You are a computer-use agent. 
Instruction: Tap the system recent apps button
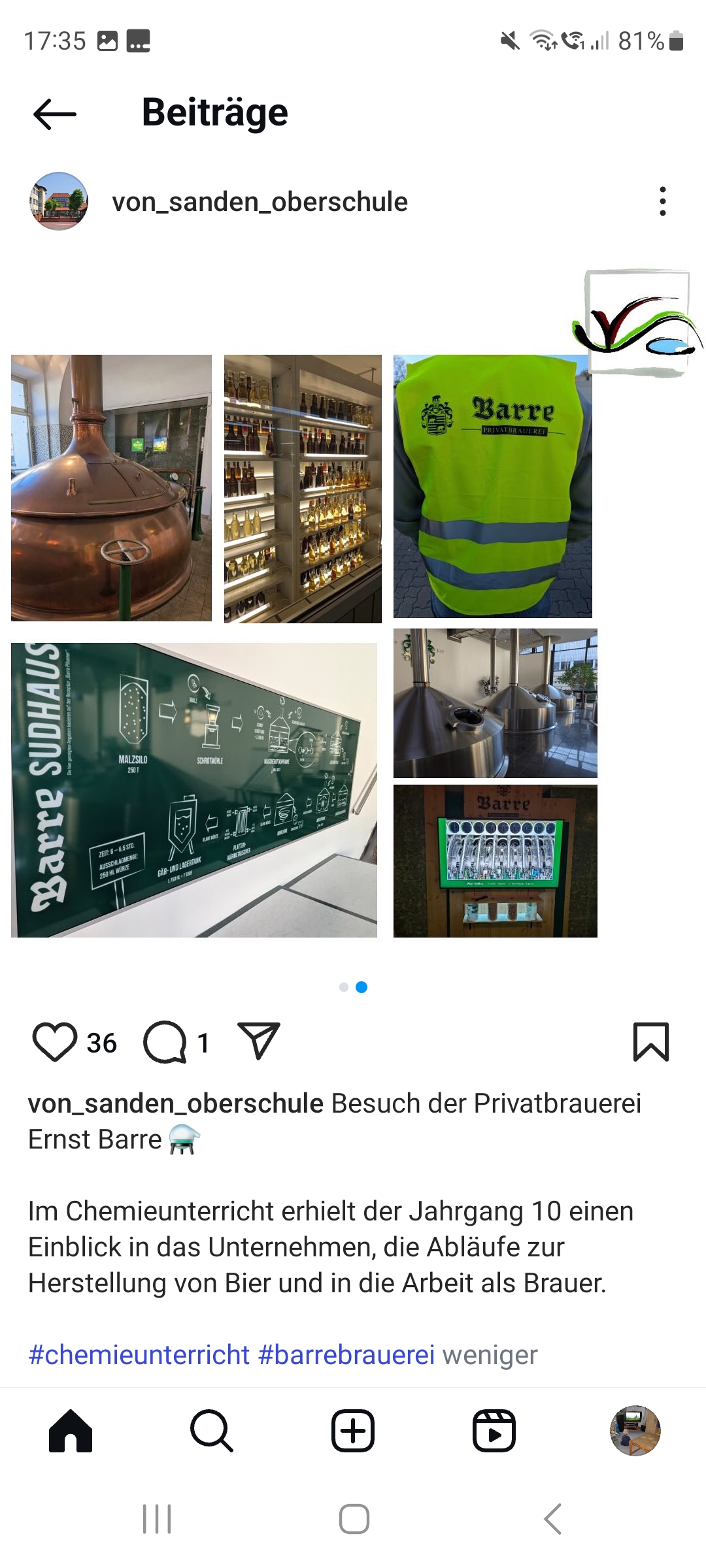157,1519
